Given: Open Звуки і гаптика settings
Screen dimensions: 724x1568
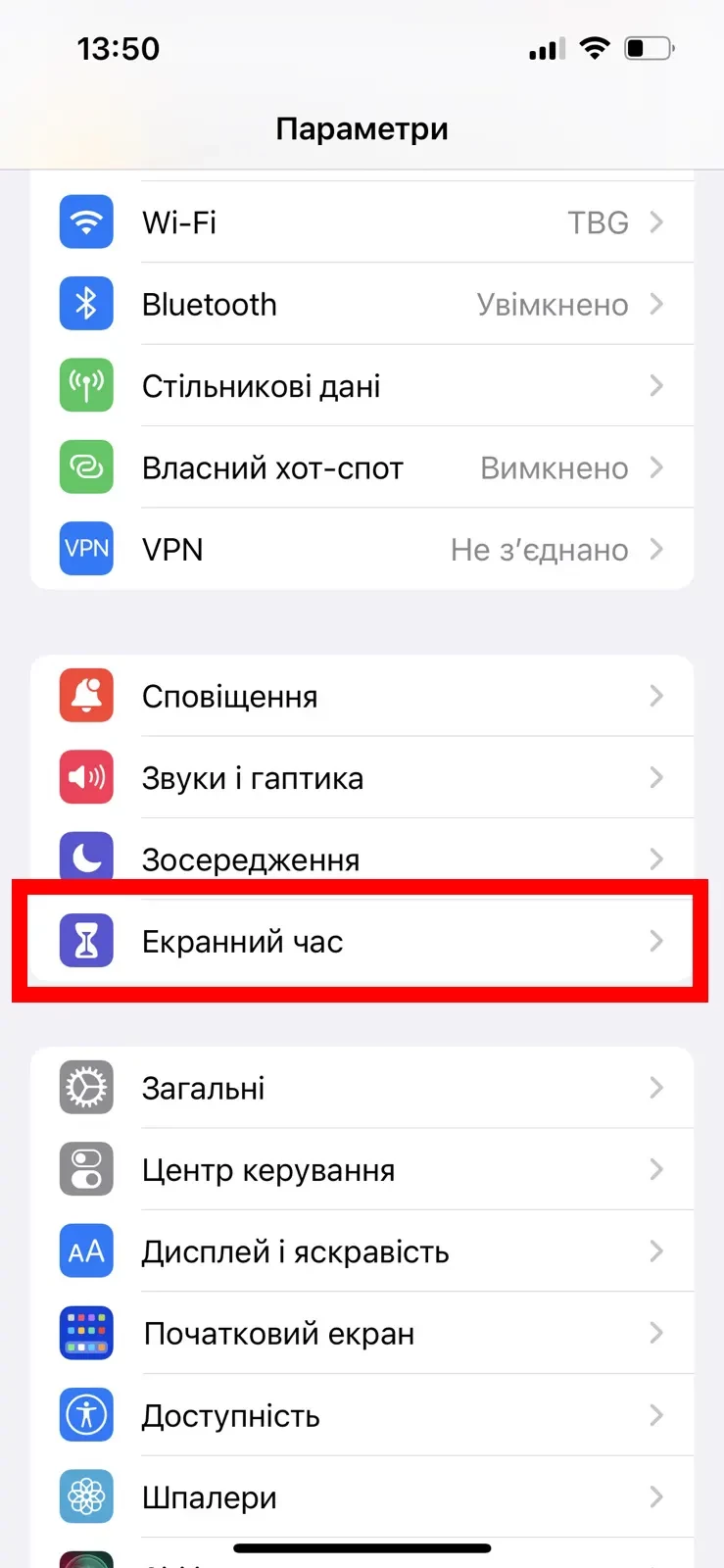Looking at the screenshot, I should [362, 778].
